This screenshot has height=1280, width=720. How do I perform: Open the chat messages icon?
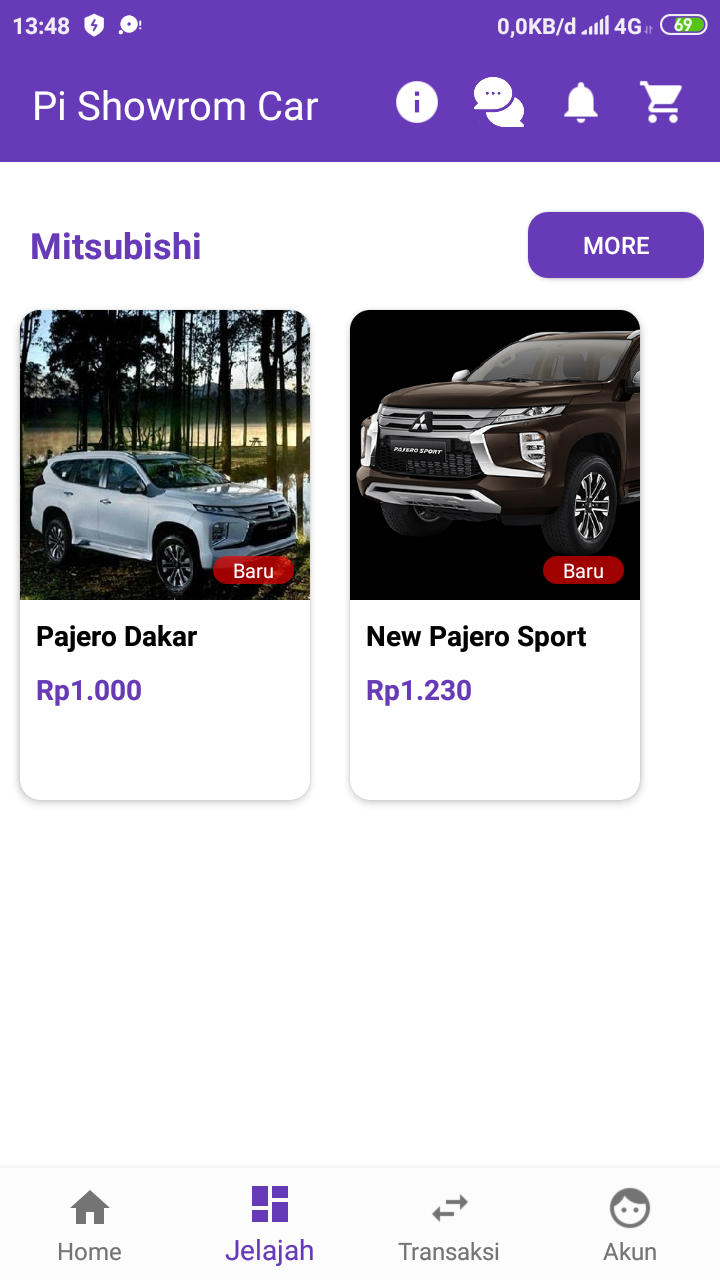498,103
